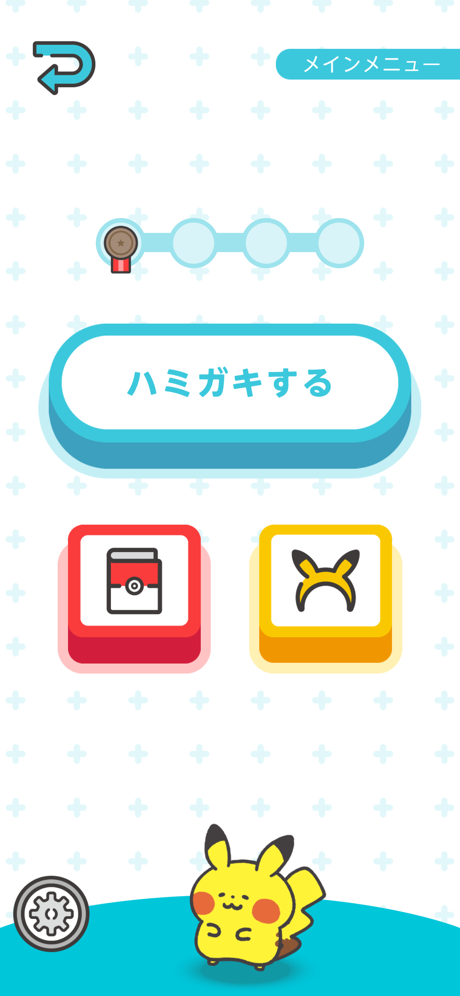Open the settings gear icon
This screenshot has width=460, height=996.
pyautogui.click(x=51, y=913)
